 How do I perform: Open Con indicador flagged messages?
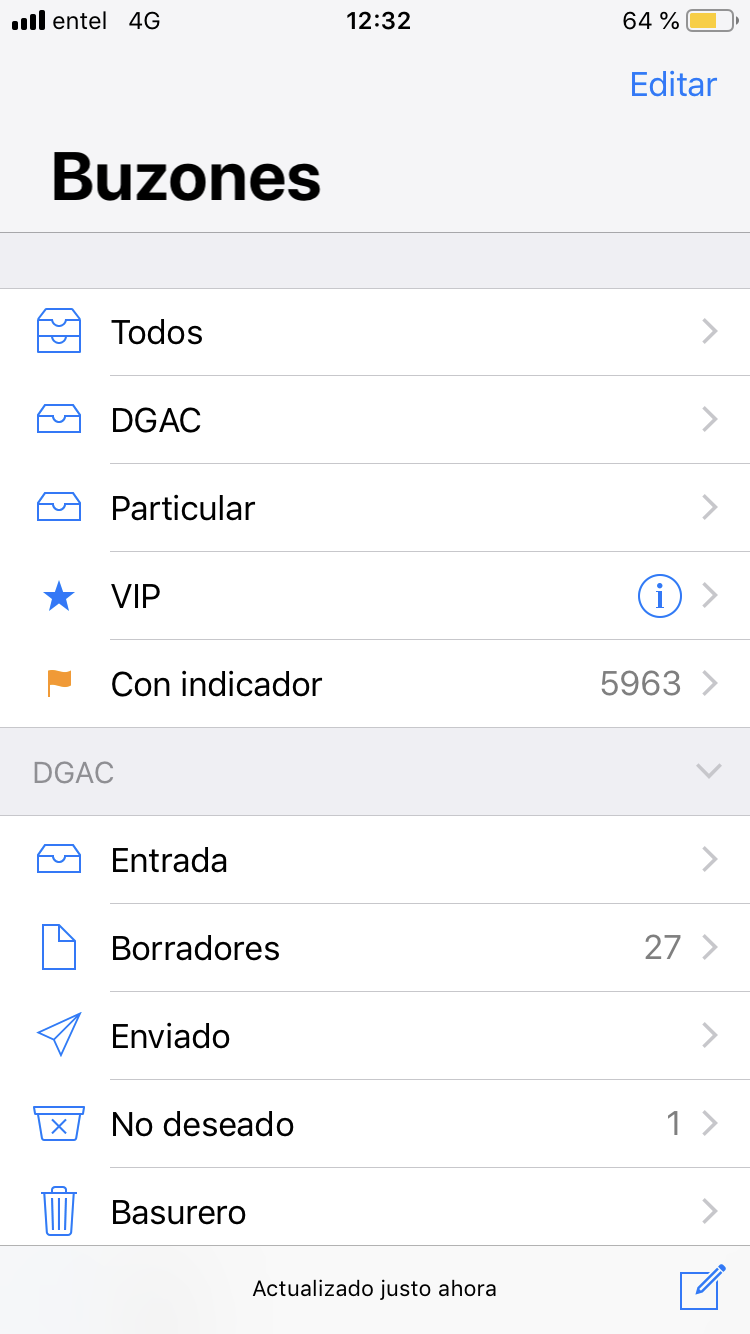[375, 684]
